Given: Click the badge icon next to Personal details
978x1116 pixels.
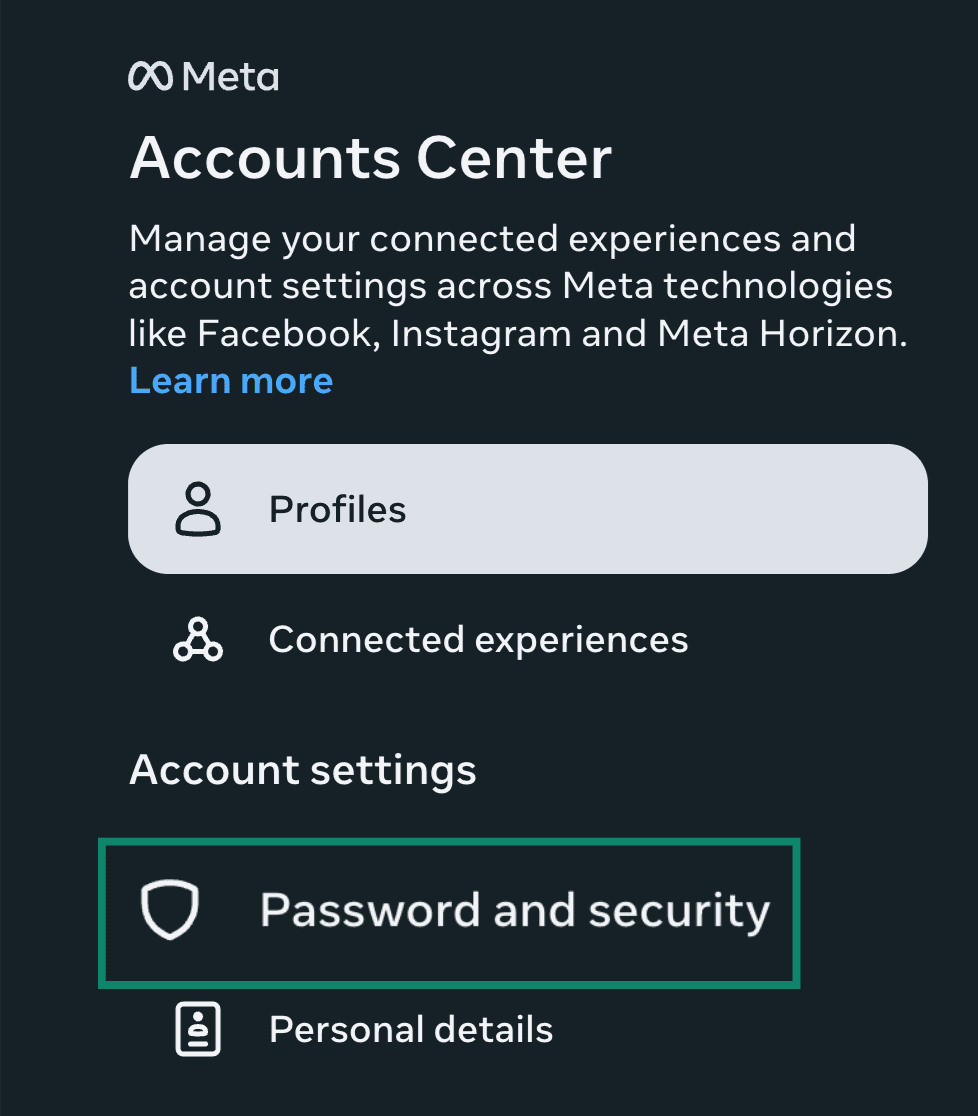Looking at the screenshot, I should click(x=198, y=1028).
